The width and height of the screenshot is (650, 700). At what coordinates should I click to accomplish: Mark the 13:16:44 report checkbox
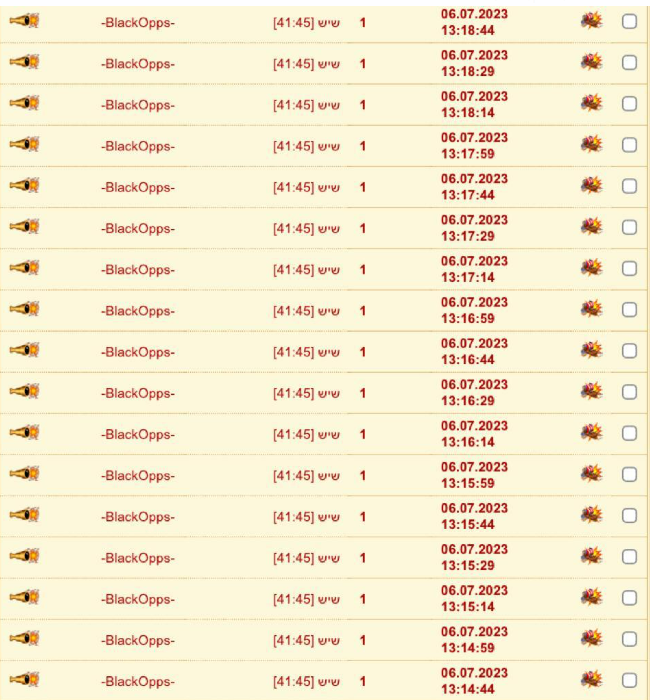tap(629, 350)
